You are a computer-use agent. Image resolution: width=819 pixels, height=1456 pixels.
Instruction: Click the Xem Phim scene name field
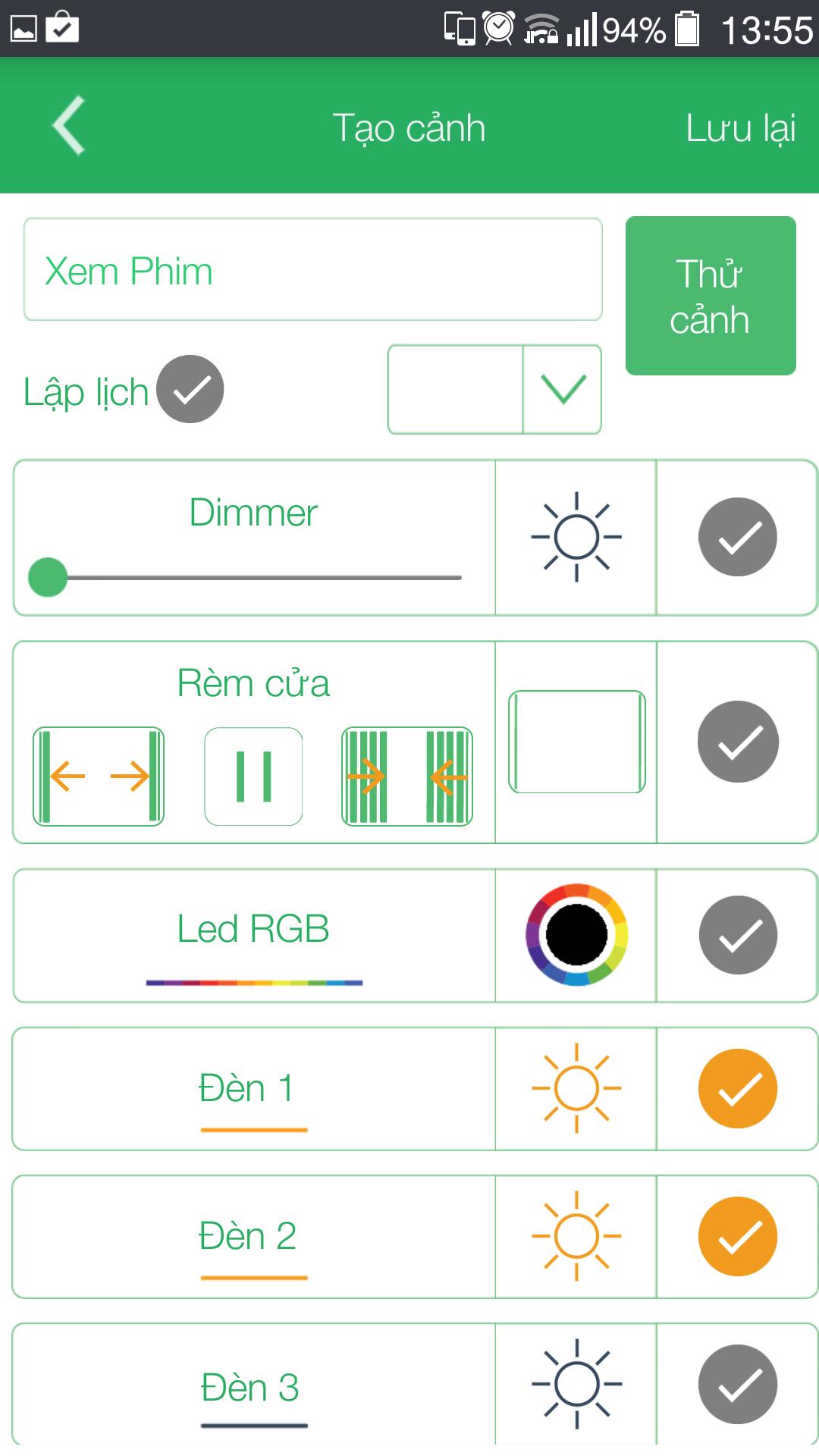point(312,269)
